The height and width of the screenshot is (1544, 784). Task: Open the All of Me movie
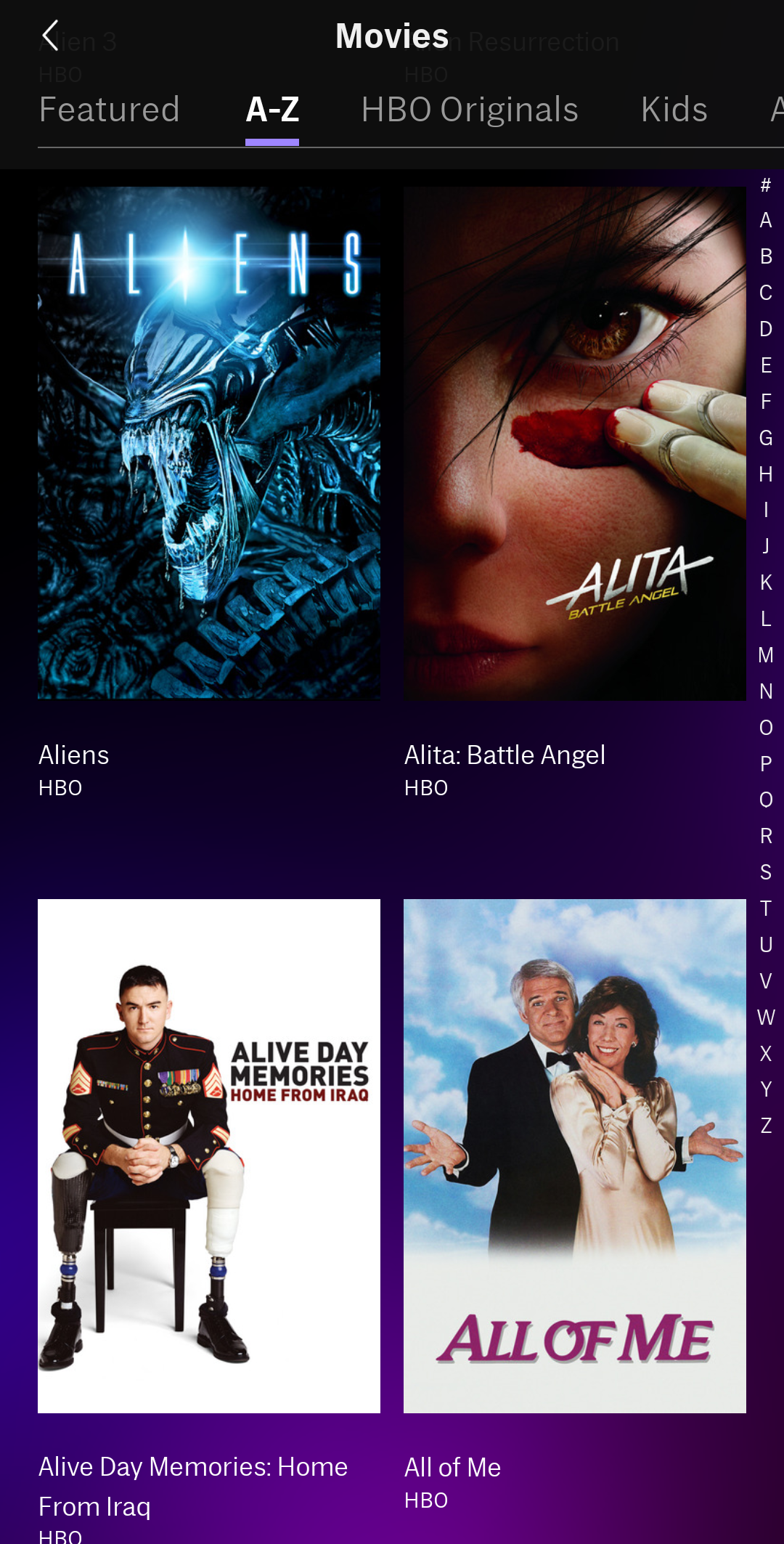pos(574,1155)
